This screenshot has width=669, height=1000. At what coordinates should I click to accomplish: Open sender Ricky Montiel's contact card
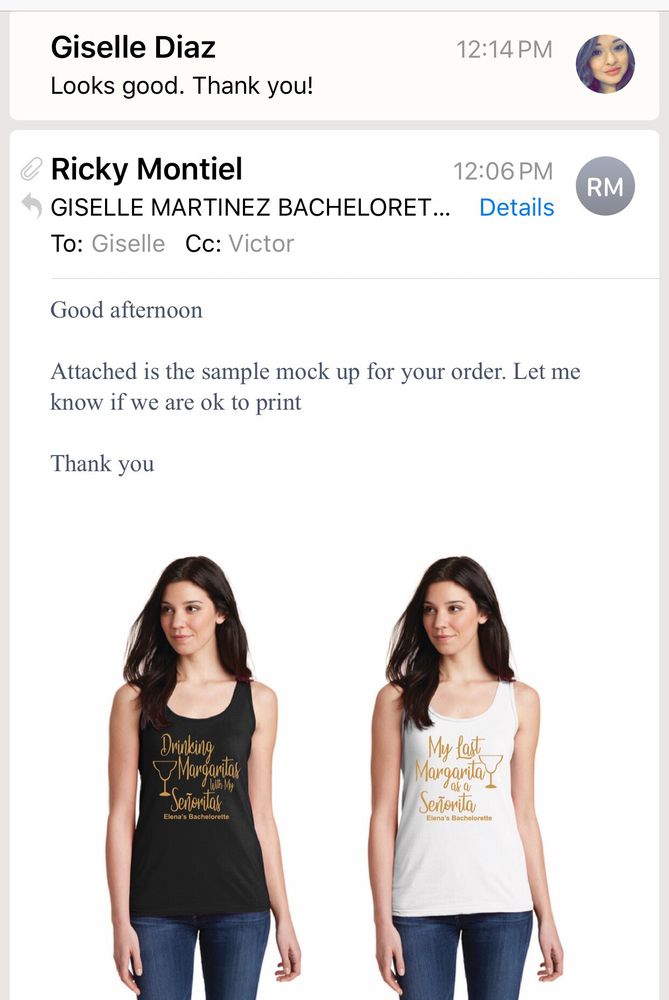pyautogui.click(x=146, y=169)
